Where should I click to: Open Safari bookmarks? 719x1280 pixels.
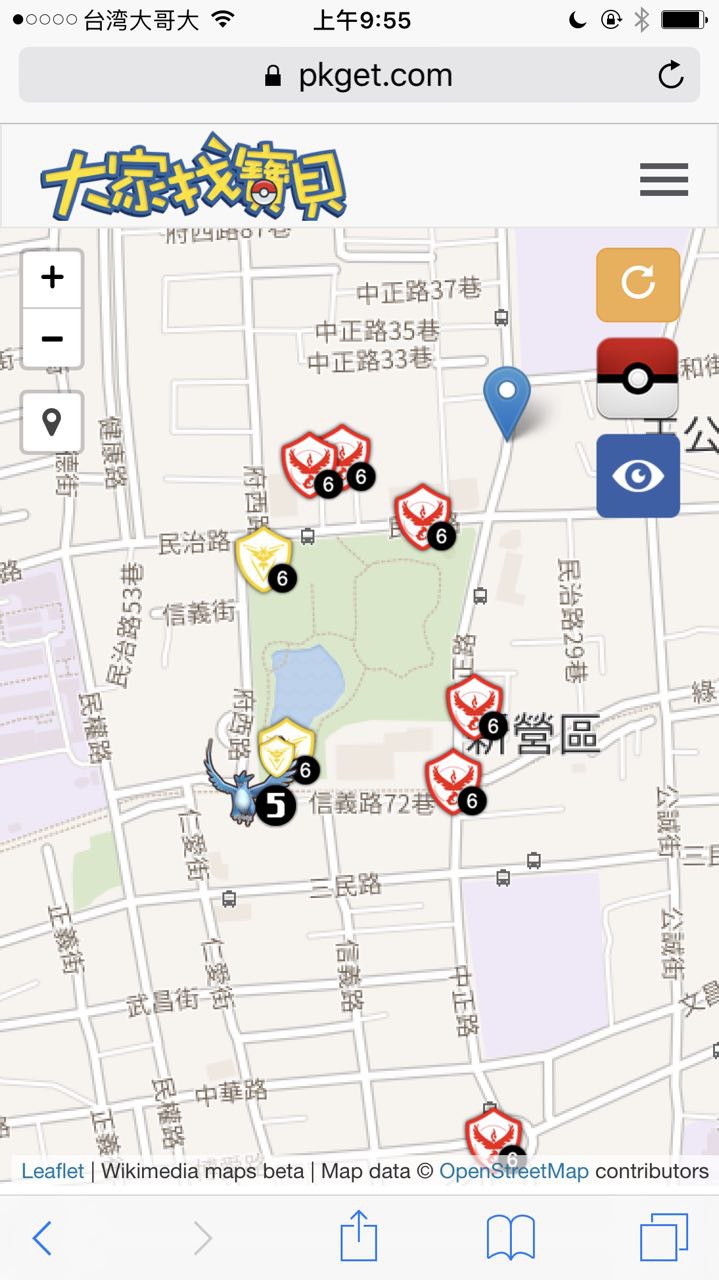click(510, 1238)
